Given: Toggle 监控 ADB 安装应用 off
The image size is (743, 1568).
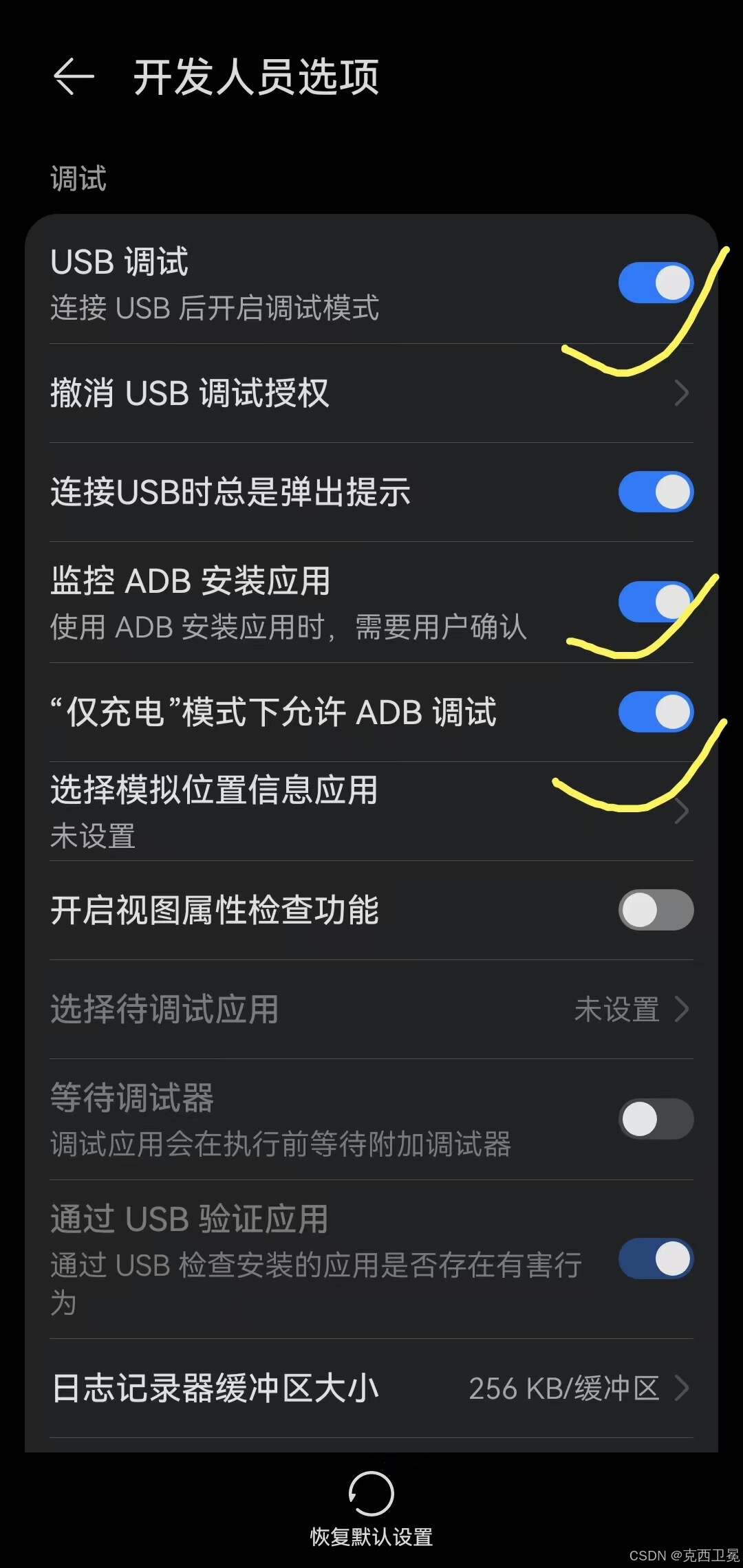Looking at the screenshot, I should (655, 602).
